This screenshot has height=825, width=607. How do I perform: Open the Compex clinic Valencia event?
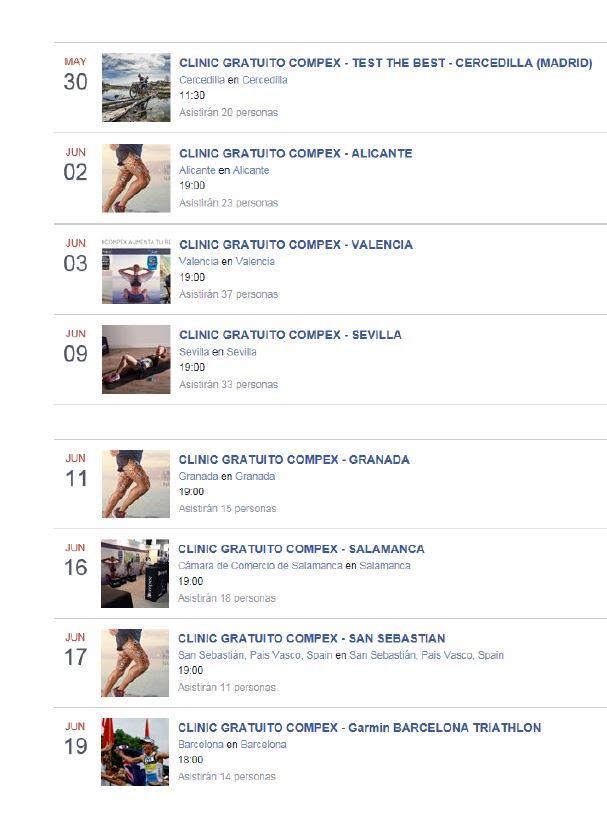click(x=295, y=245)
